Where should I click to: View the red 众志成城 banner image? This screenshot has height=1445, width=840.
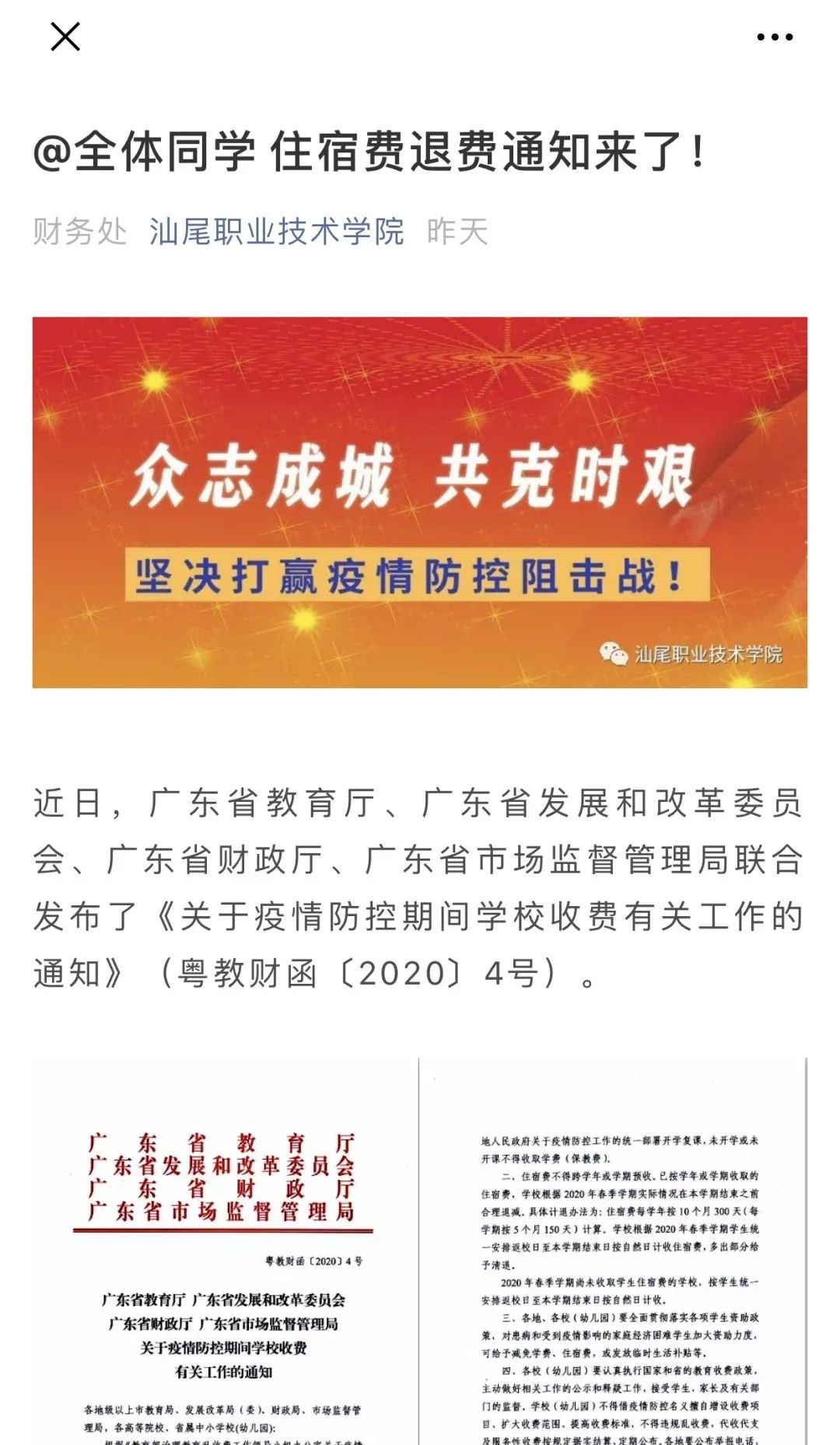pos(420,502)
